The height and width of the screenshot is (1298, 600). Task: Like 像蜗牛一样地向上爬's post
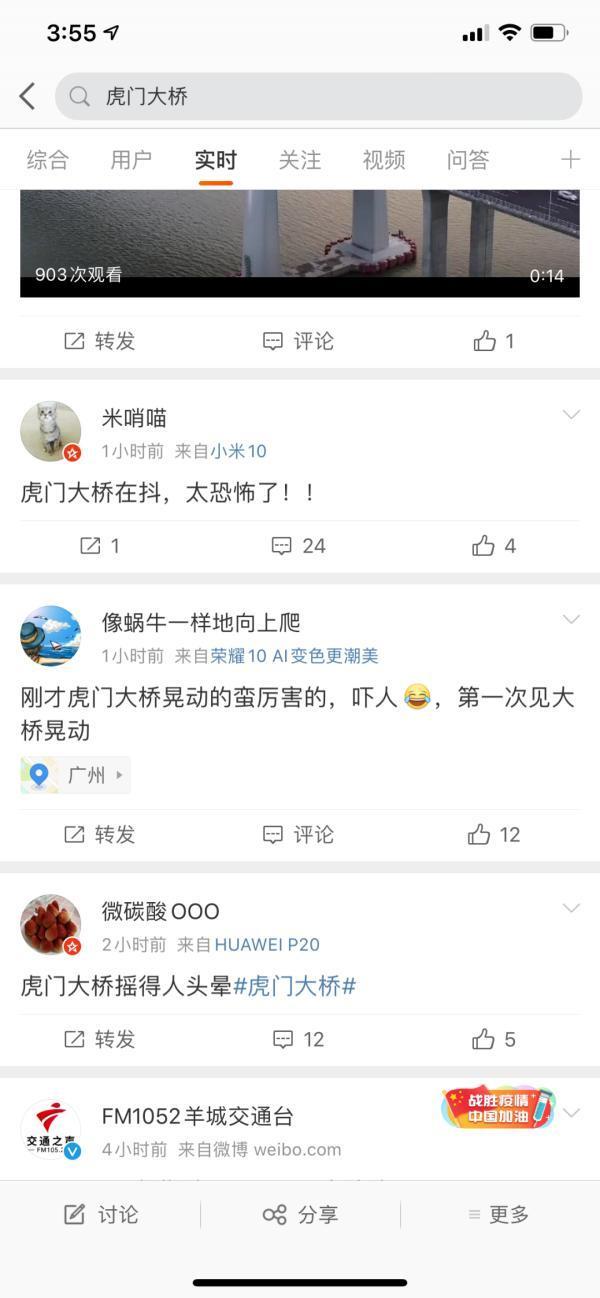pos(494,834)
